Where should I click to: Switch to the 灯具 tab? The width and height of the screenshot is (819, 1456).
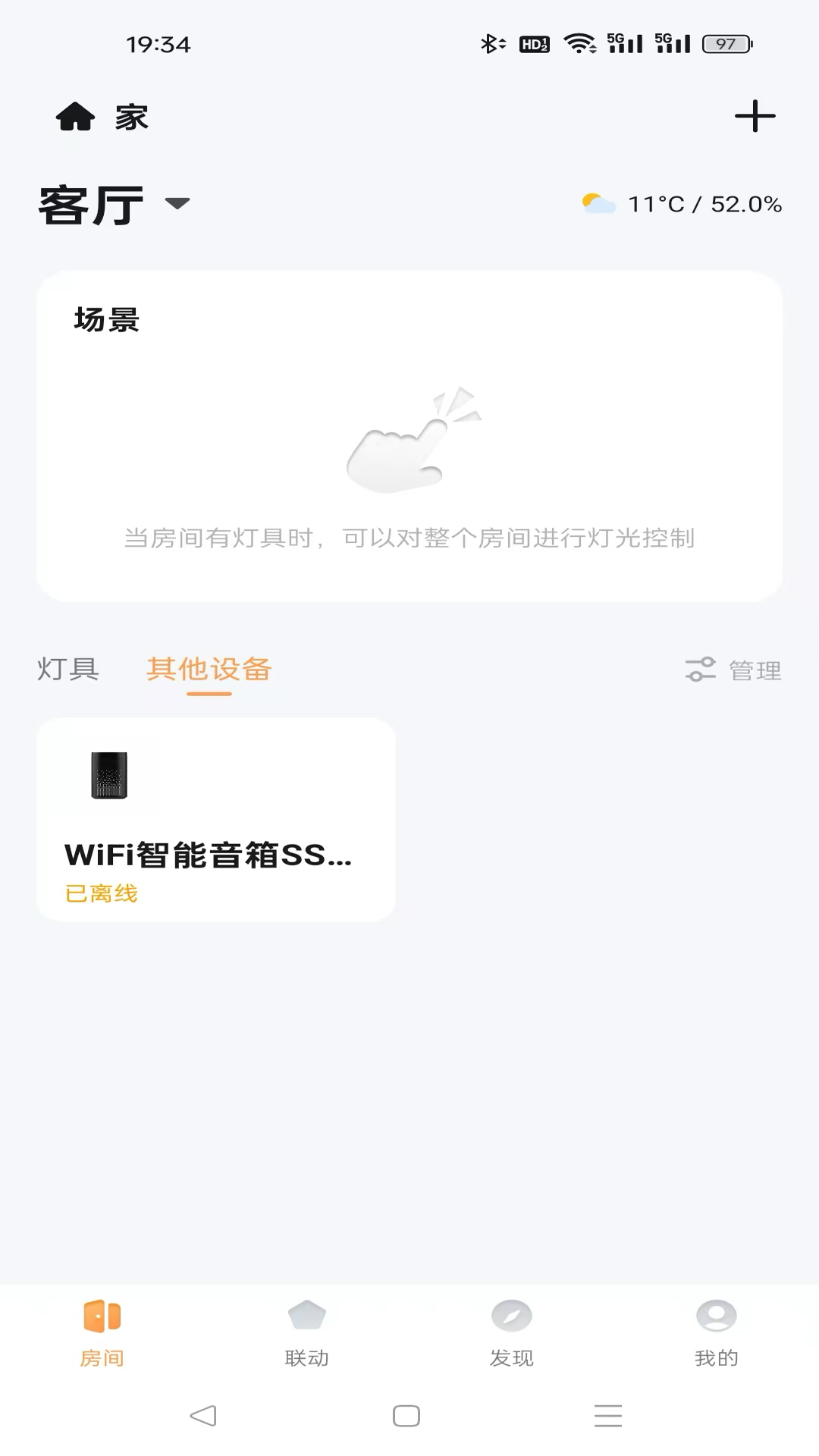tap(66, 669)
